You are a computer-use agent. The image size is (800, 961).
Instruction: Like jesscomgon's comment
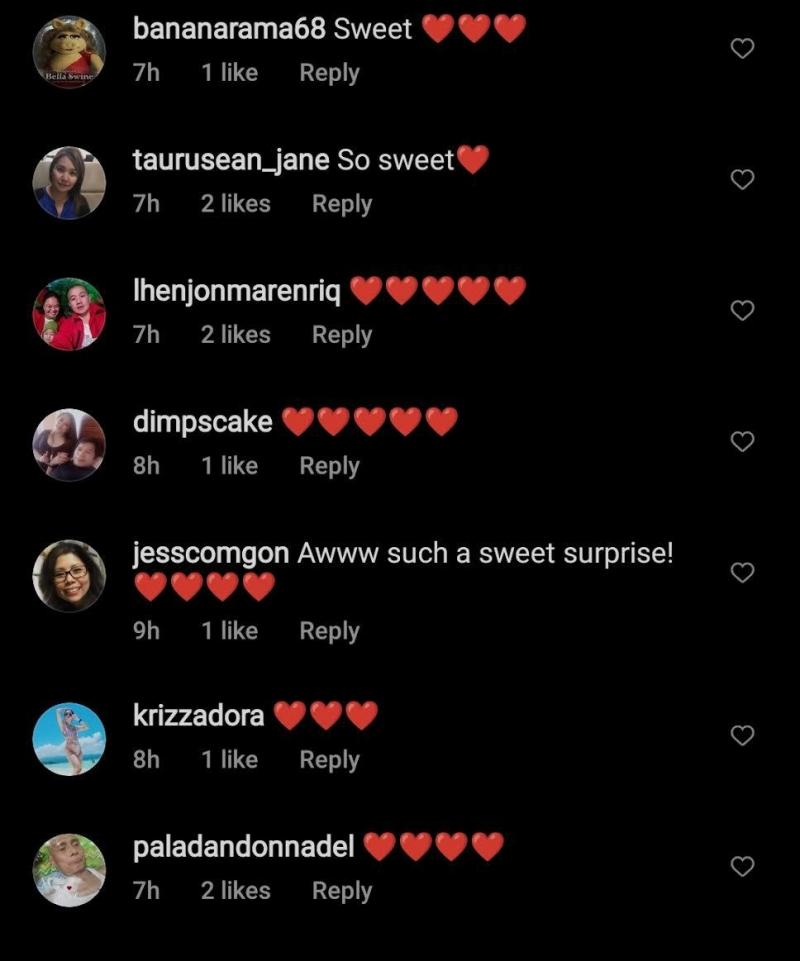[x=742, y=573]
